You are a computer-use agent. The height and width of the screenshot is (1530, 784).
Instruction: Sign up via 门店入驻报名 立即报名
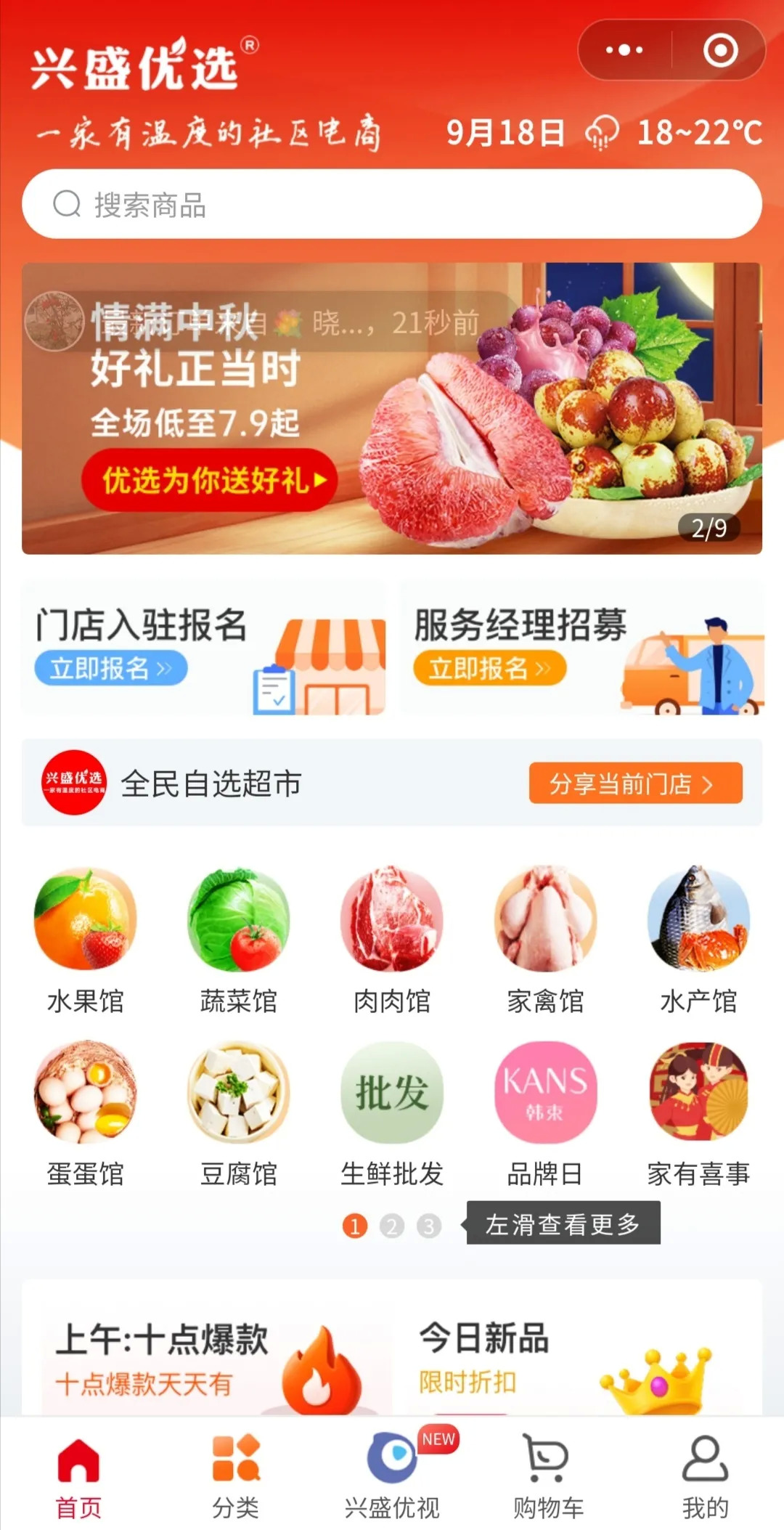(111, 668)
